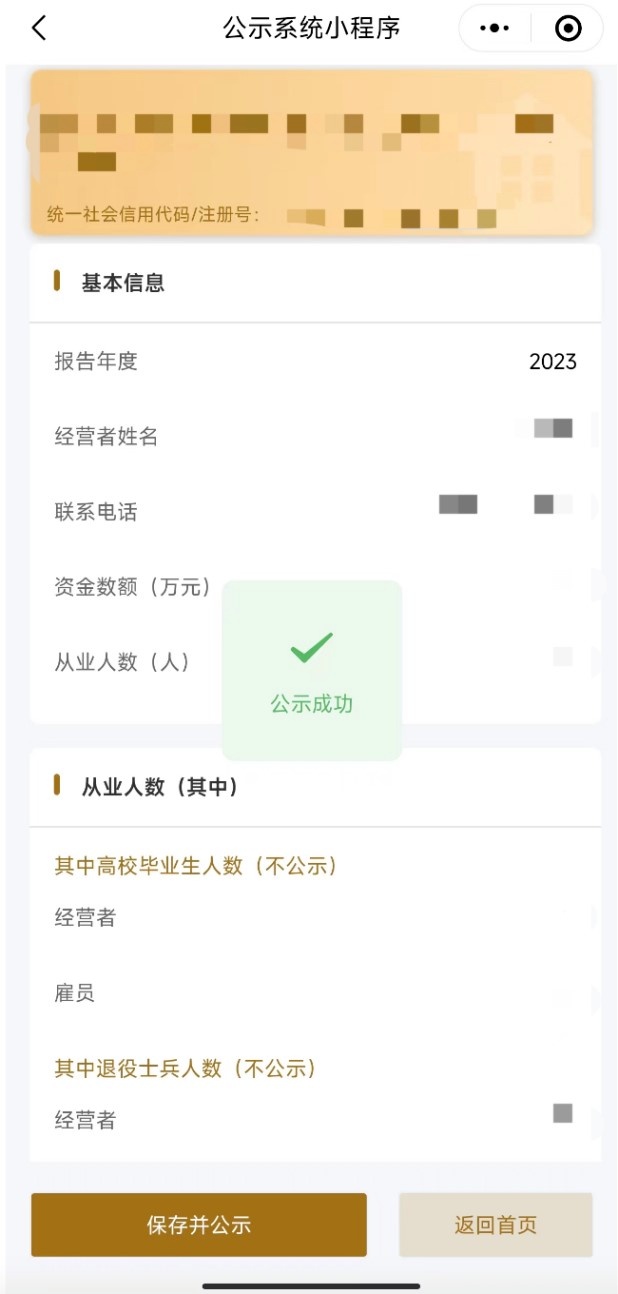The height and width of the screenshot is (1294, 618).
Task: Return home via 返回首页
Action: click(x=495, y=1224)
